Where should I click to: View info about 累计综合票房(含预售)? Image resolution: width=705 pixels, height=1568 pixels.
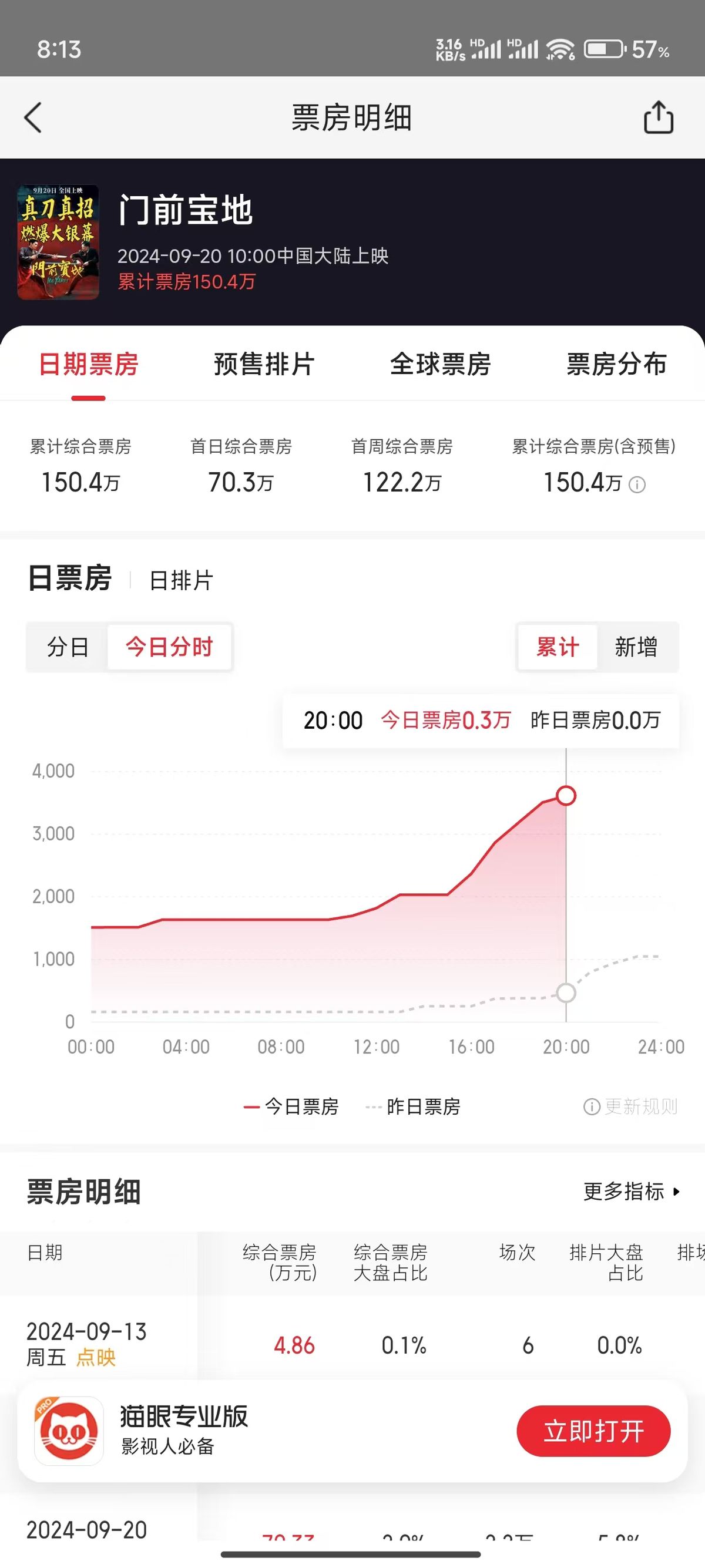[637, 484]
